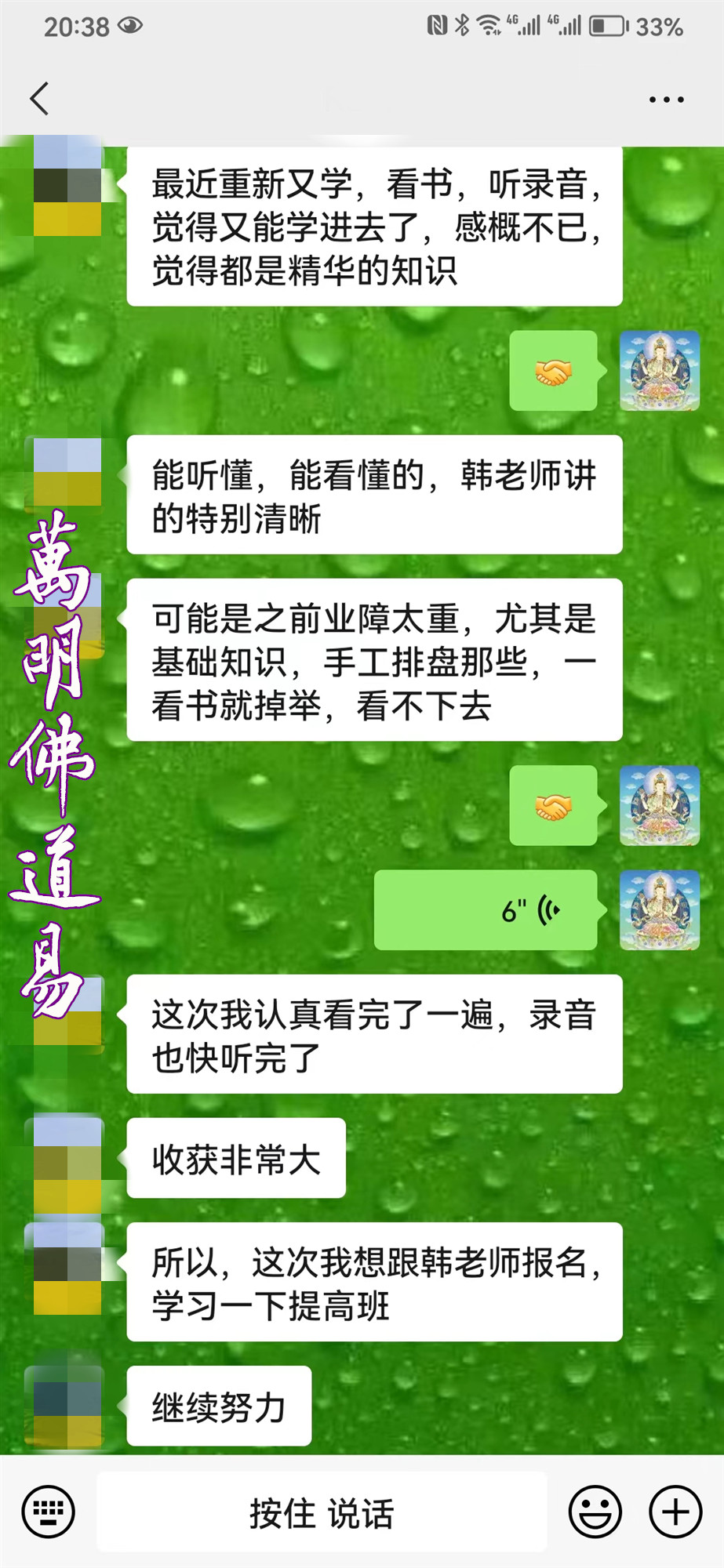Open my avatar next to the voice message

660,910
